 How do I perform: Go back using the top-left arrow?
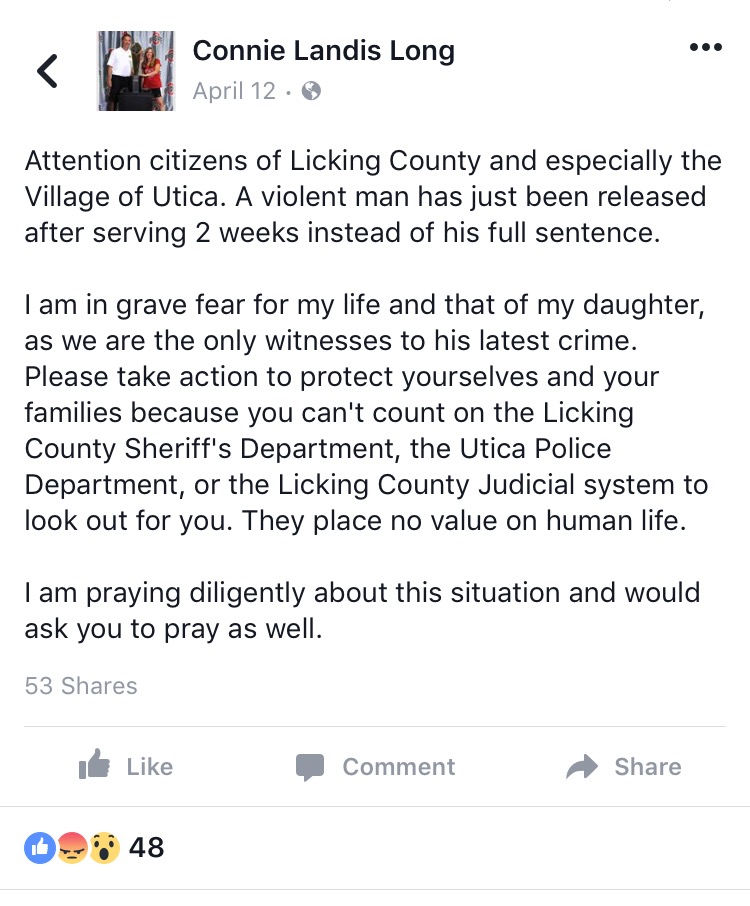click(47, 70)
